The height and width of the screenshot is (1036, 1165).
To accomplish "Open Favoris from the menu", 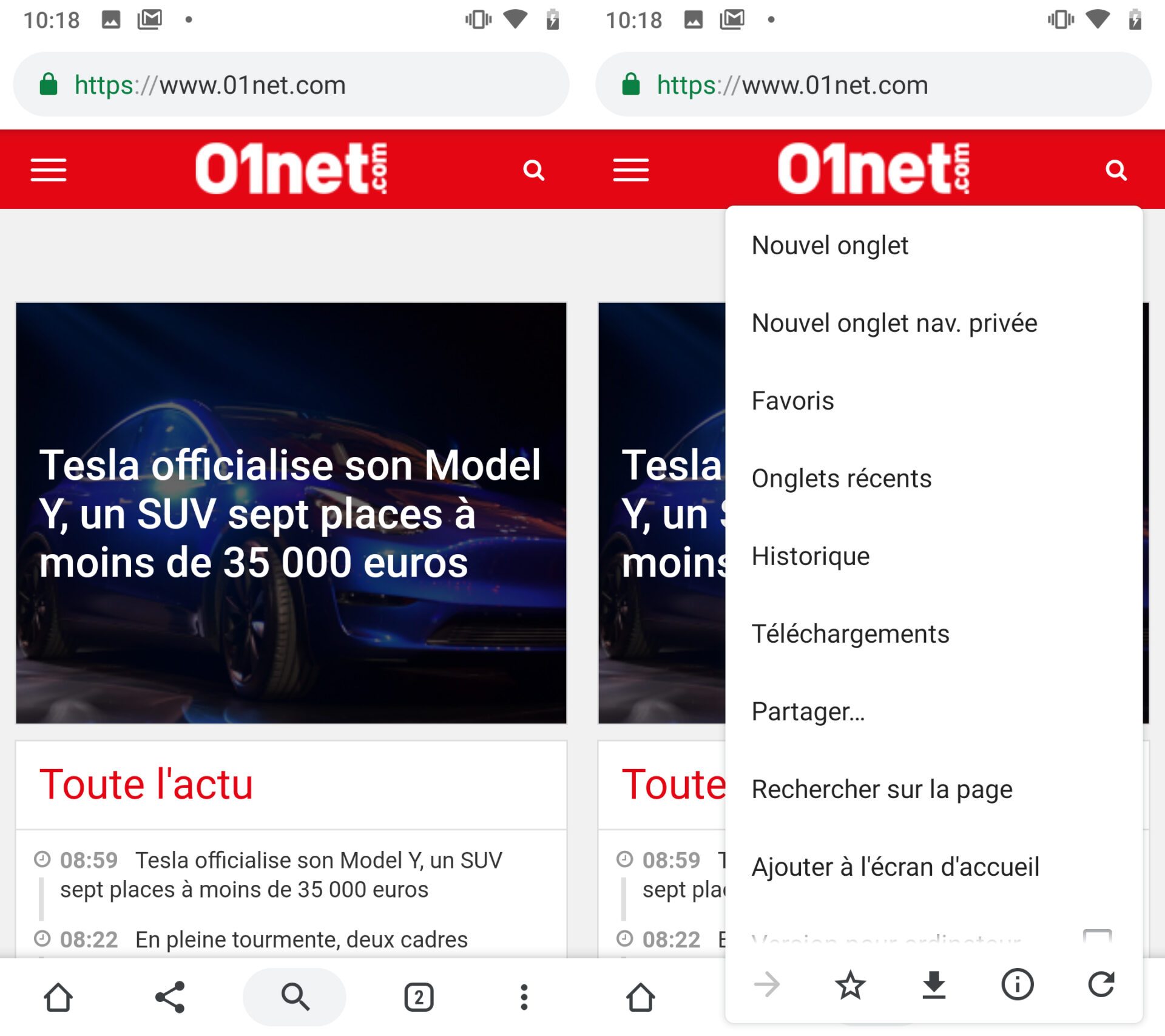I will pos(792,401).
